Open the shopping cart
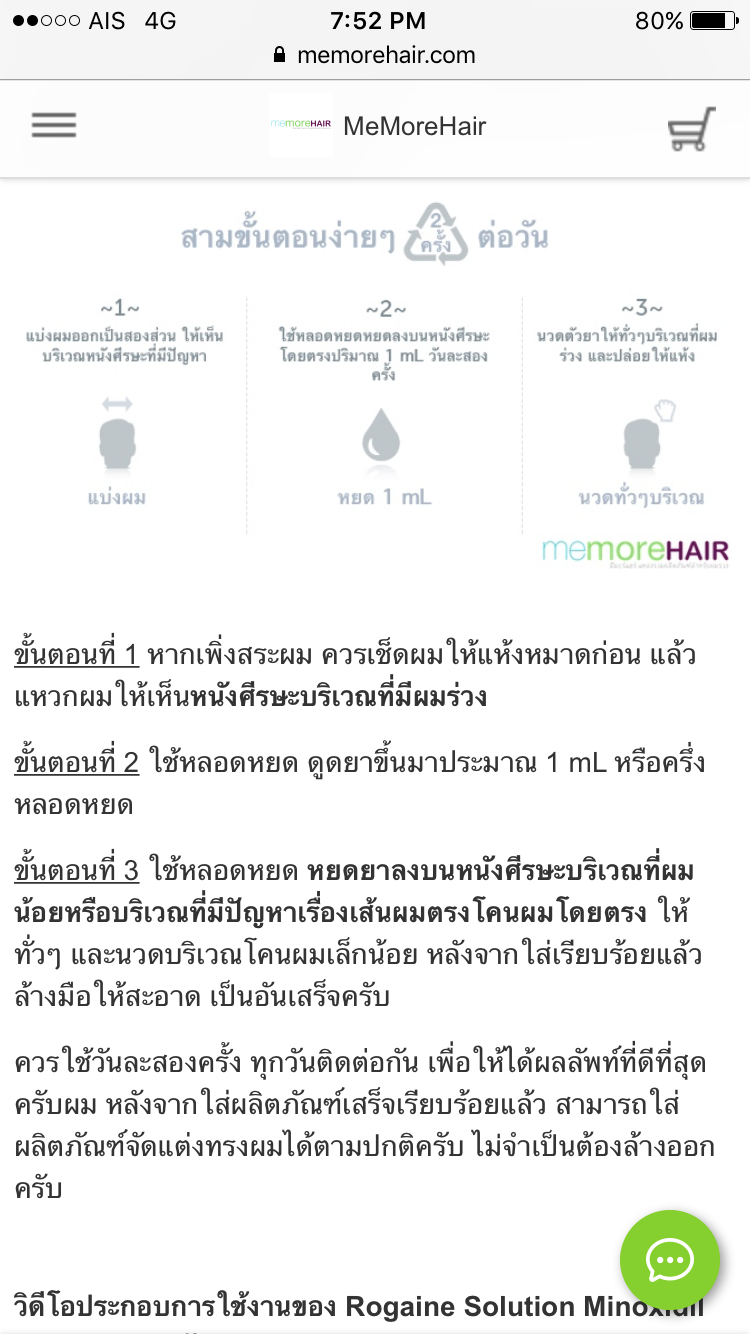 tap(691, 128)
